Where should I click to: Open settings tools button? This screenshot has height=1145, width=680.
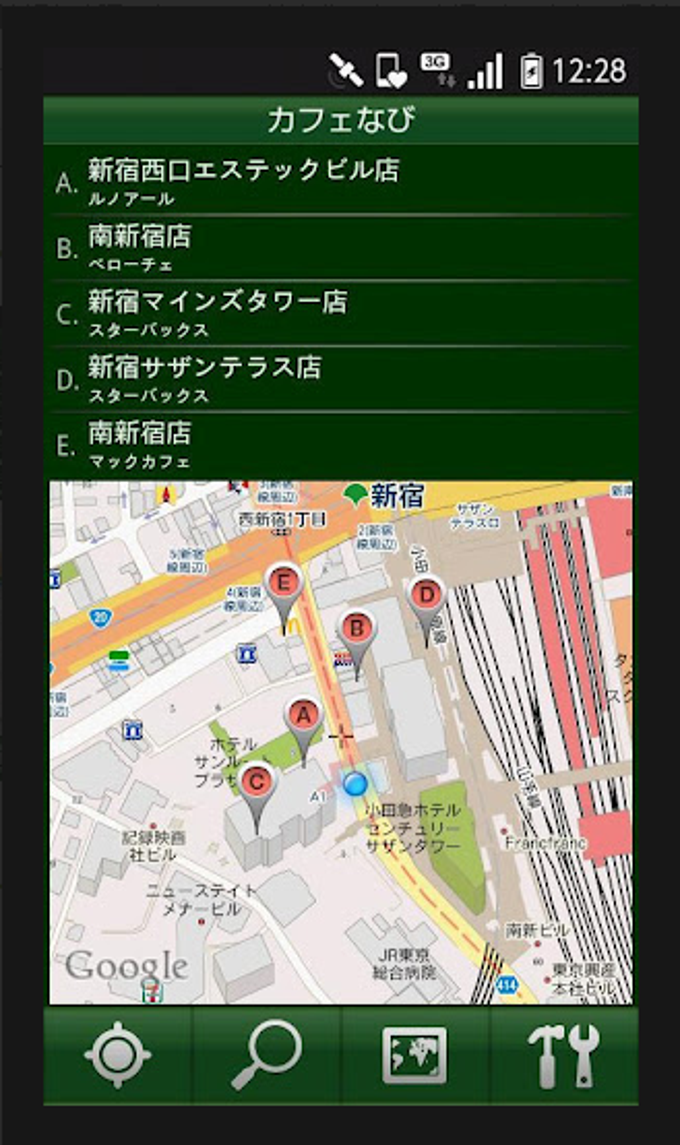click(x=563, y=1055)
